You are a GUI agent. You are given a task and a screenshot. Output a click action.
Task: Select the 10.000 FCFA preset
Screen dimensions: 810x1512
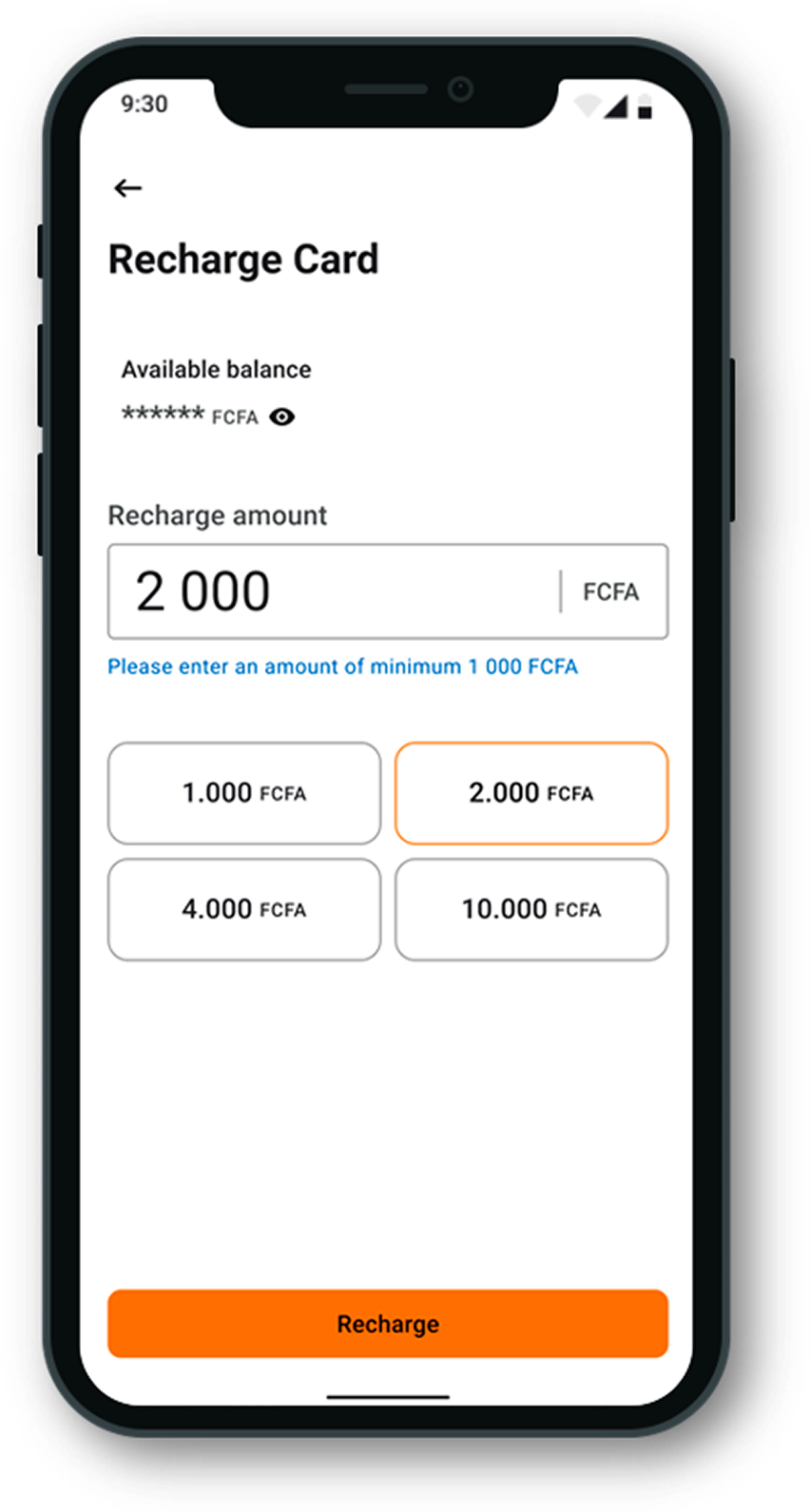tap(531, 909)
